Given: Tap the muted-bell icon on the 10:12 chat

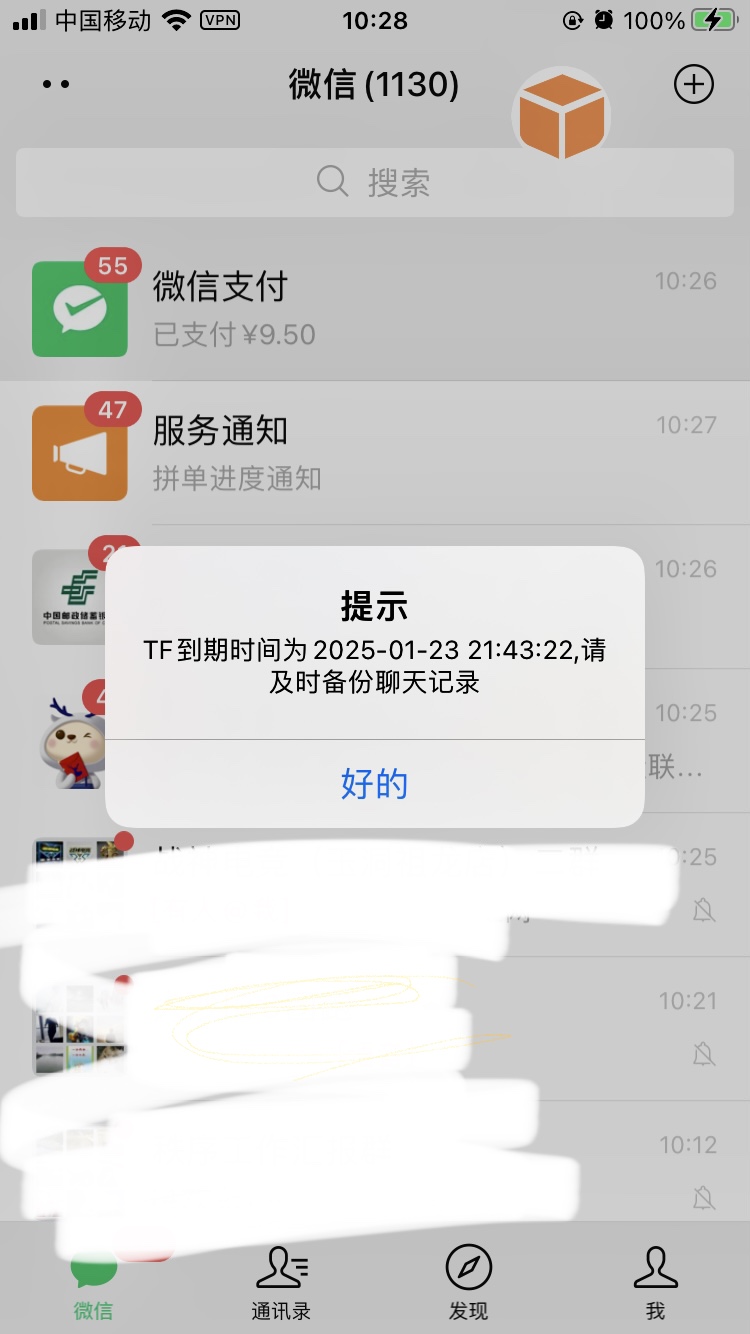Looking at the screenshot, I should [x=705, y=1199].
